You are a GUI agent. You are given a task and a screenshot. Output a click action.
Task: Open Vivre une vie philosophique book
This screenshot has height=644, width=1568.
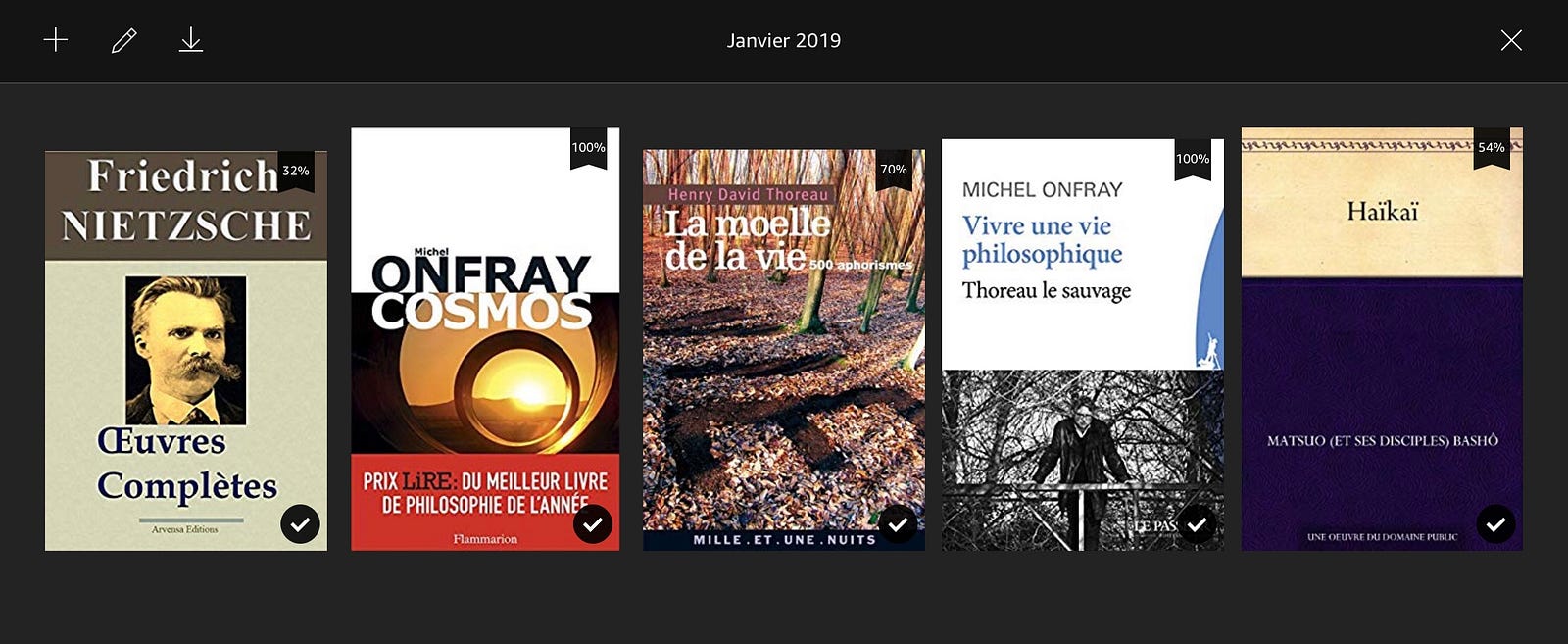[1082, 344]
